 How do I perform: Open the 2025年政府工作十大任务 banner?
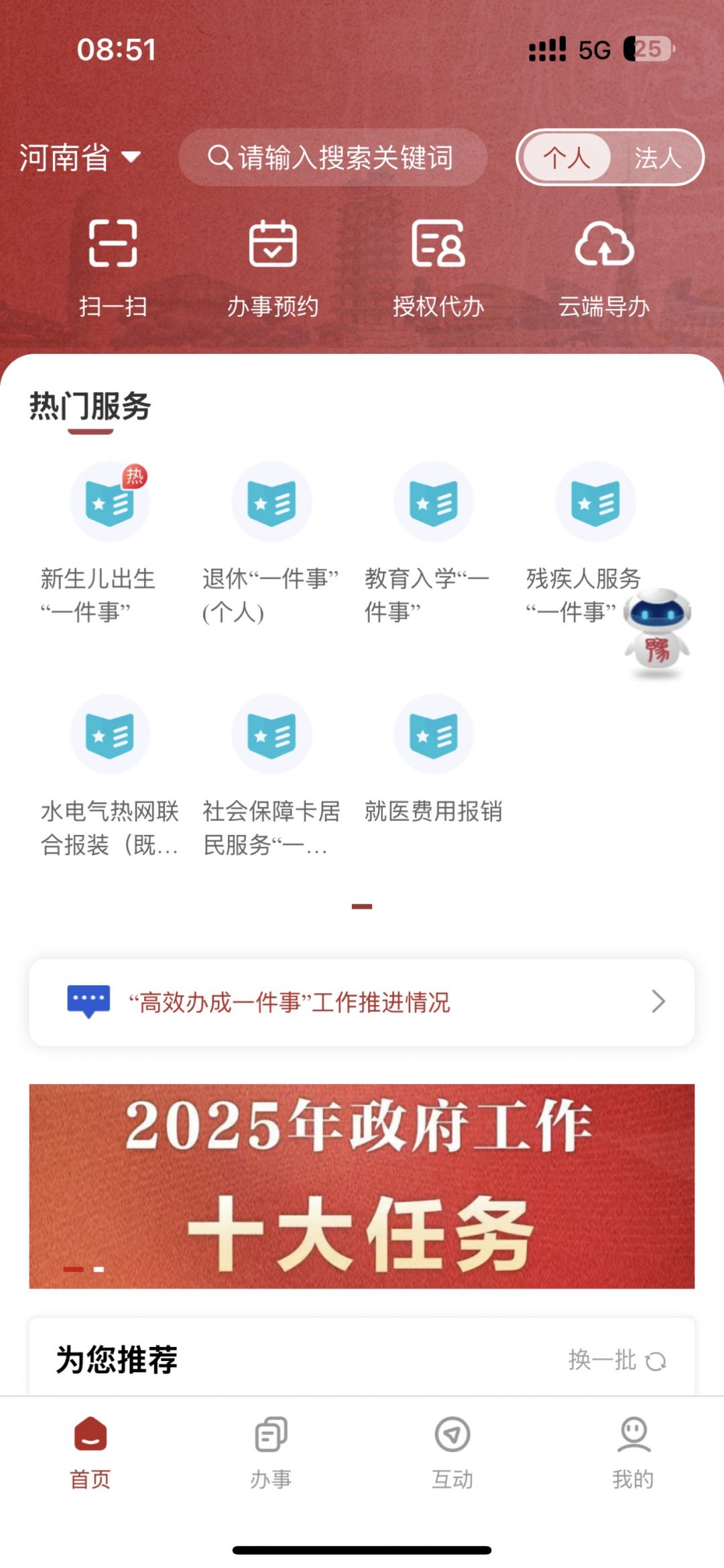coord(362,1186)
